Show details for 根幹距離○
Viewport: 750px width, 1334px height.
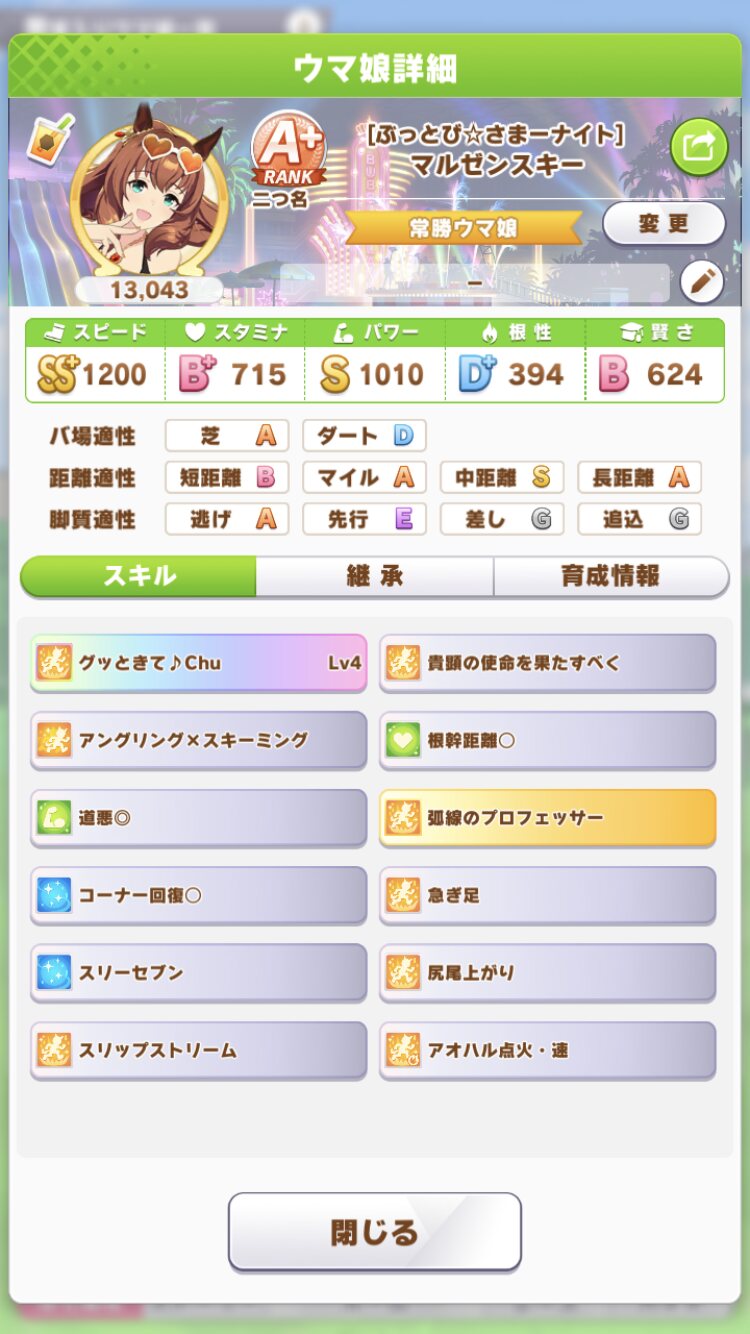tap(547, 740)
